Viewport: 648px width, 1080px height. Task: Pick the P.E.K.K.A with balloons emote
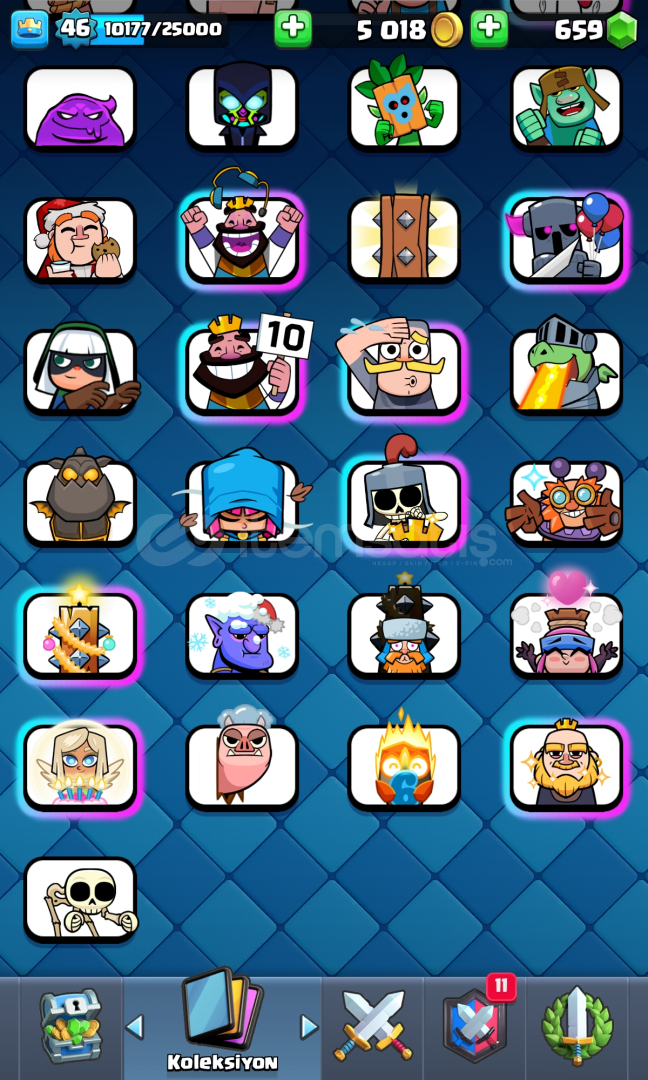tap(567, 239)
